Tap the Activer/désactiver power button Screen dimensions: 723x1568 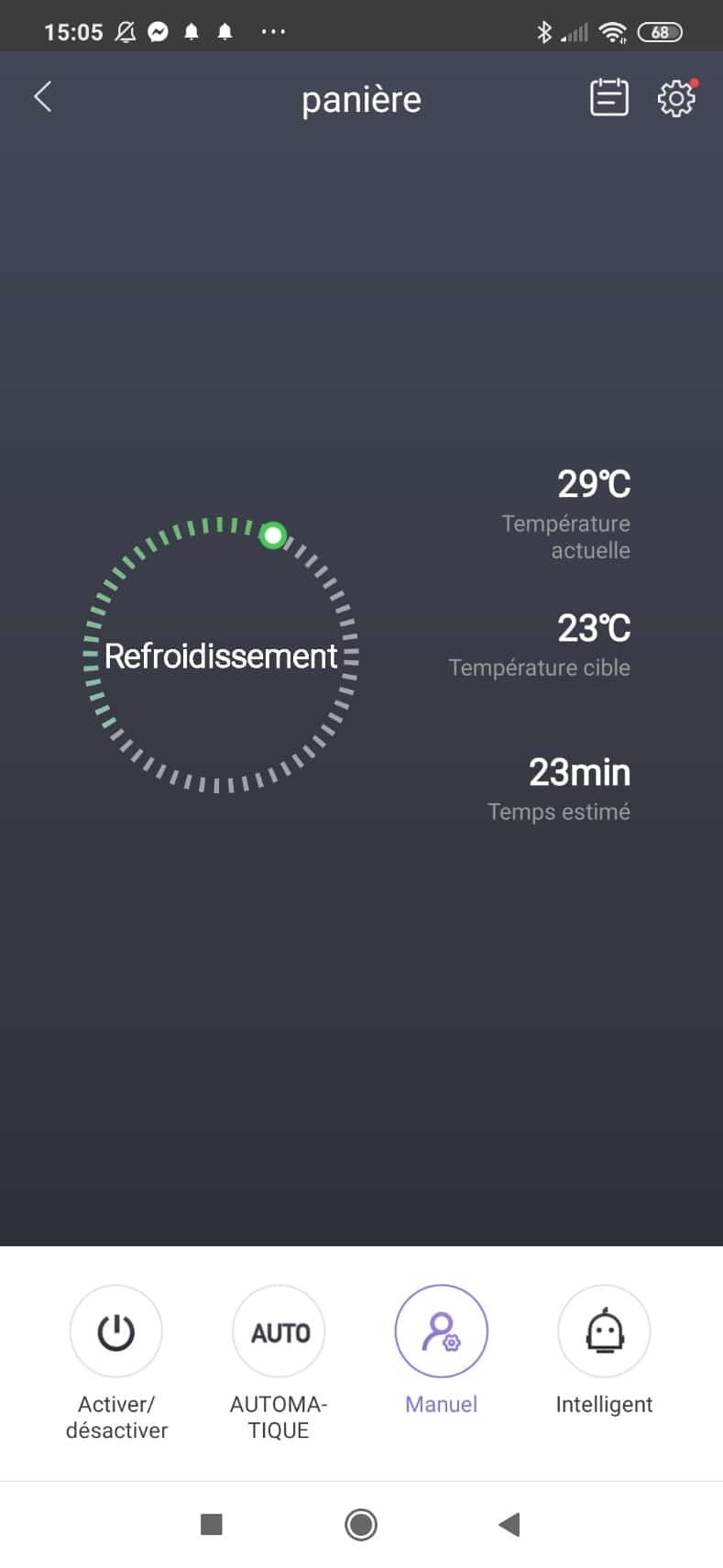tap(116, 1331)
